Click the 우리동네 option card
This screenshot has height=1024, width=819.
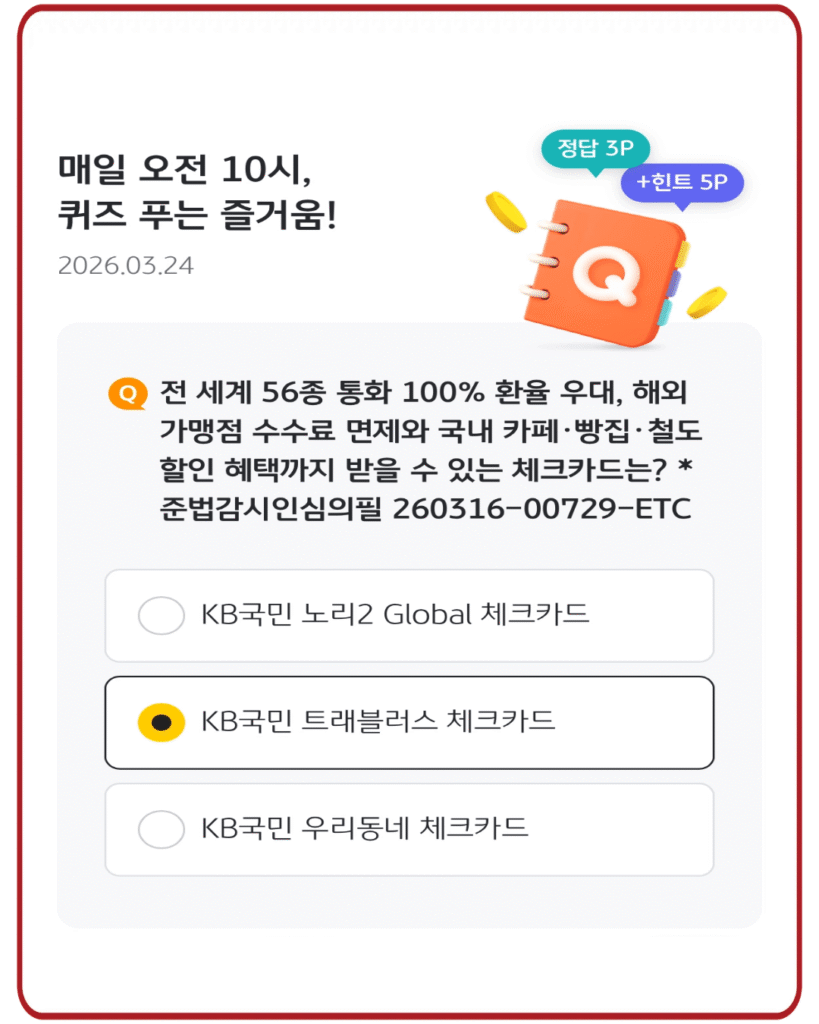point(410,830)
